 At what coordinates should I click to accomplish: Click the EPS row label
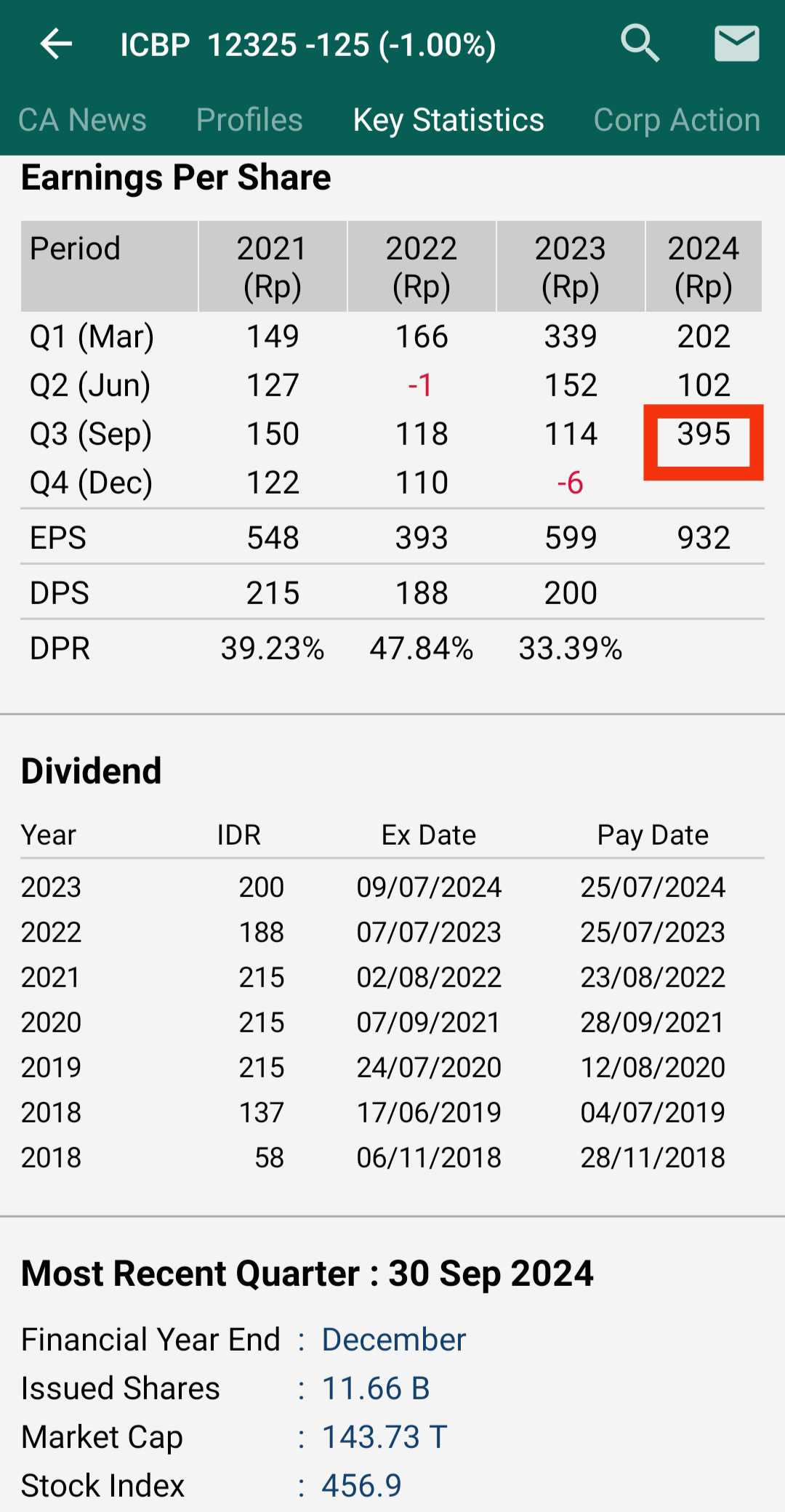pos(57,536)
